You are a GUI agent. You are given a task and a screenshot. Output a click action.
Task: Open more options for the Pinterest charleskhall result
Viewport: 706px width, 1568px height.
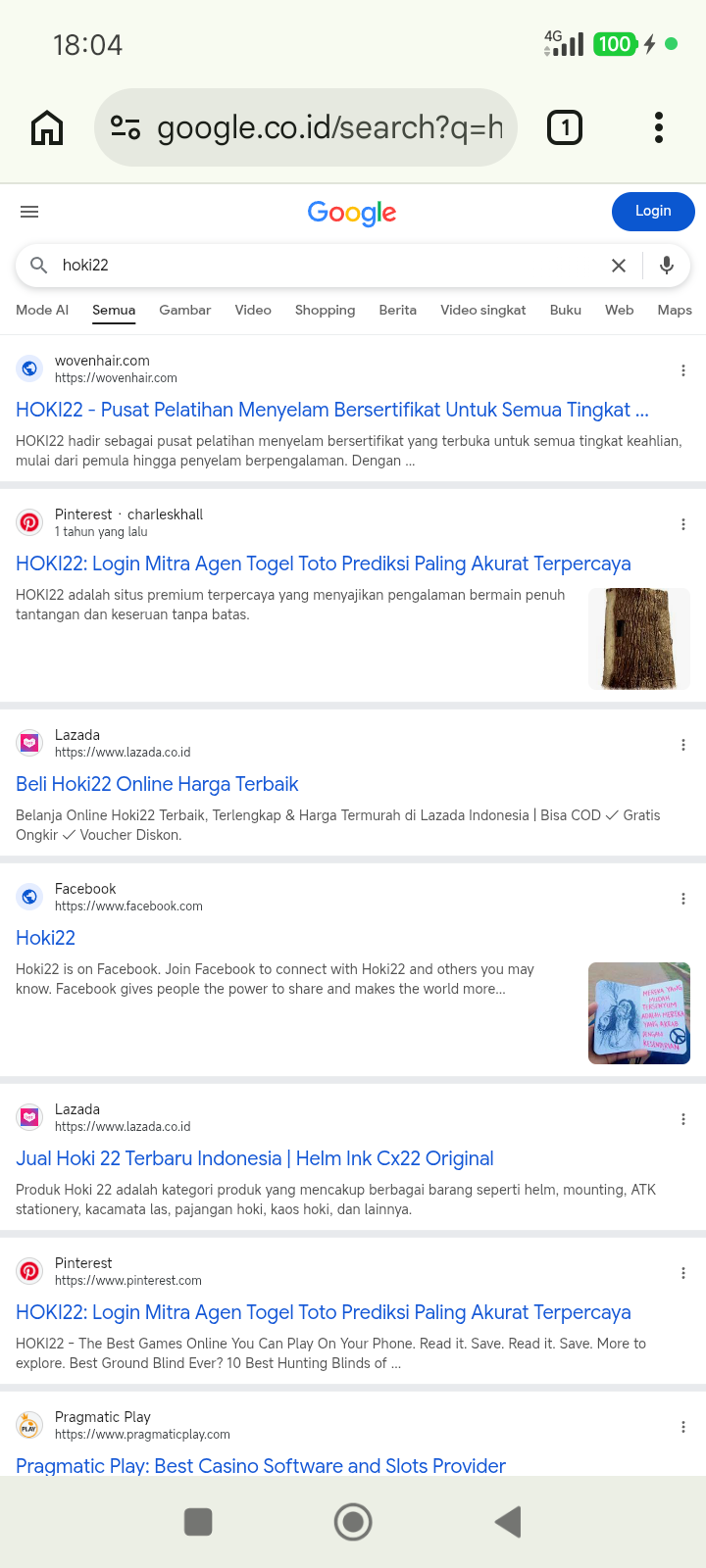point(683,524)
